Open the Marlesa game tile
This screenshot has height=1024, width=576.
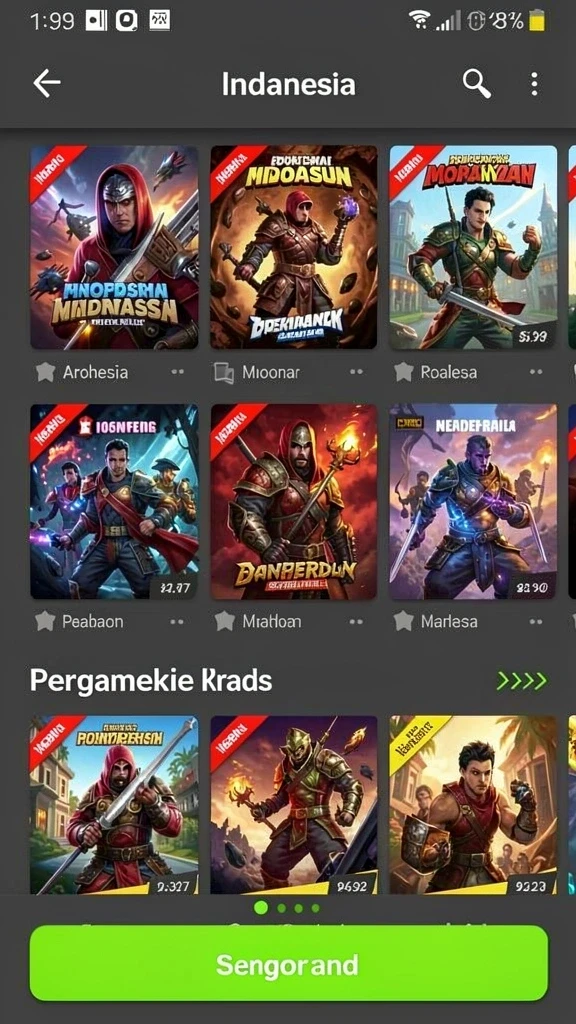[473, 502]
